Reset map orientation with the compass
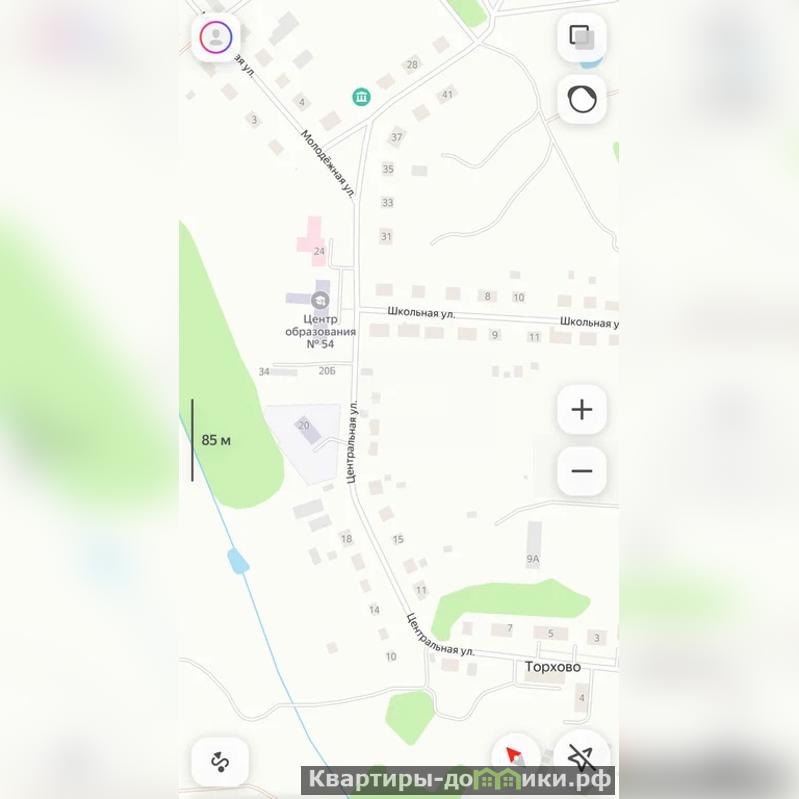Image resolution: width=799 pixels, height=799 pixels. click(515, 756)
